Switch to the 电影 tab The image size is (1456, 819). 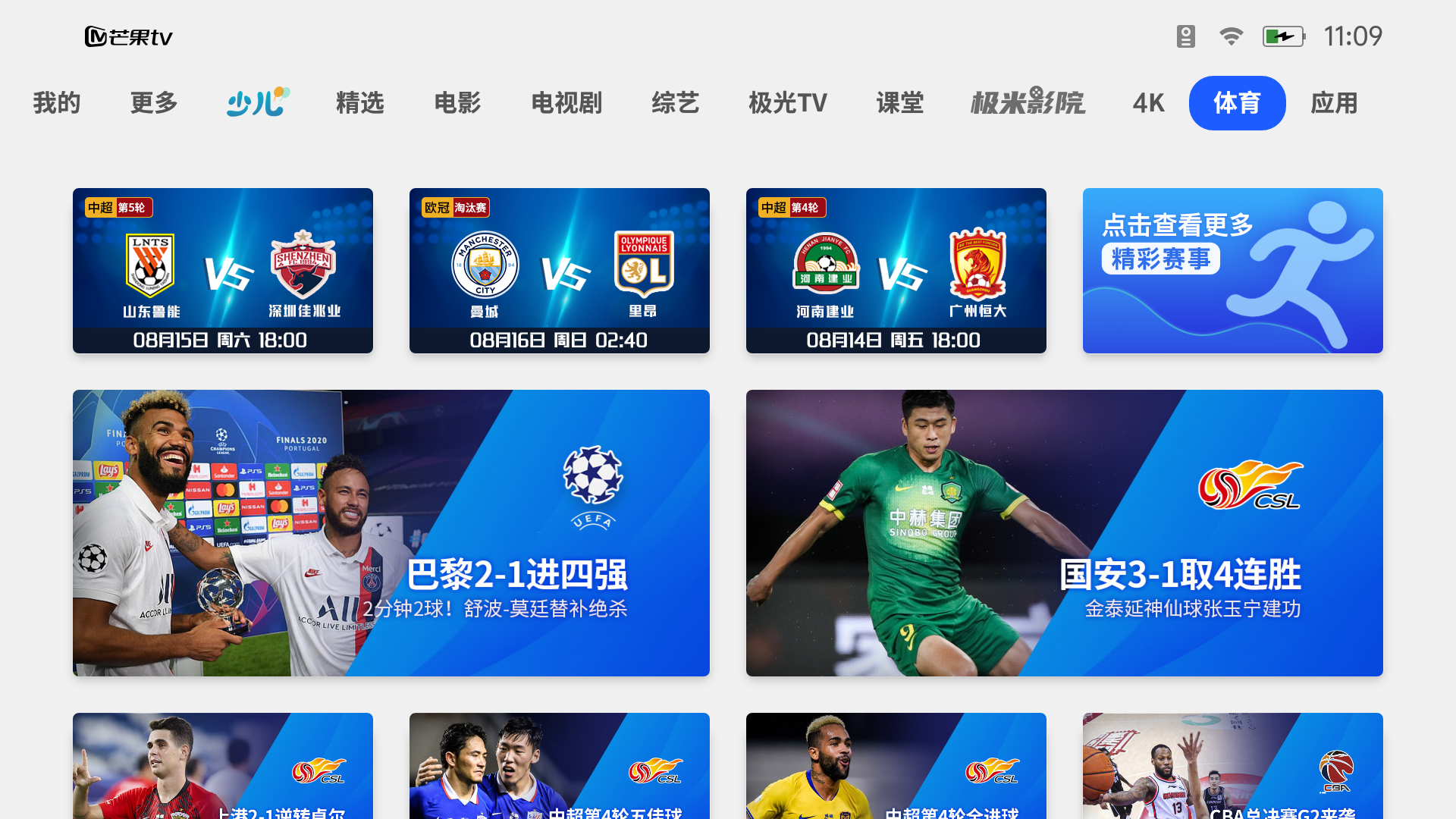[x=457, y=103]
